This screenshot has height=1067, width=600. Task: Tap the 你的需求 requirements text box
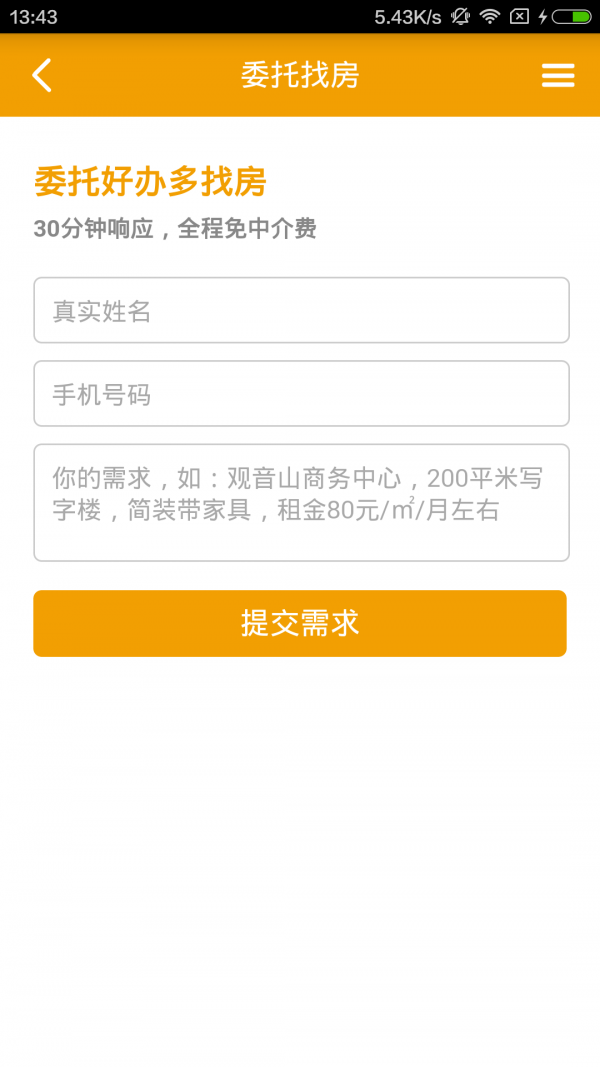[301, 502]
